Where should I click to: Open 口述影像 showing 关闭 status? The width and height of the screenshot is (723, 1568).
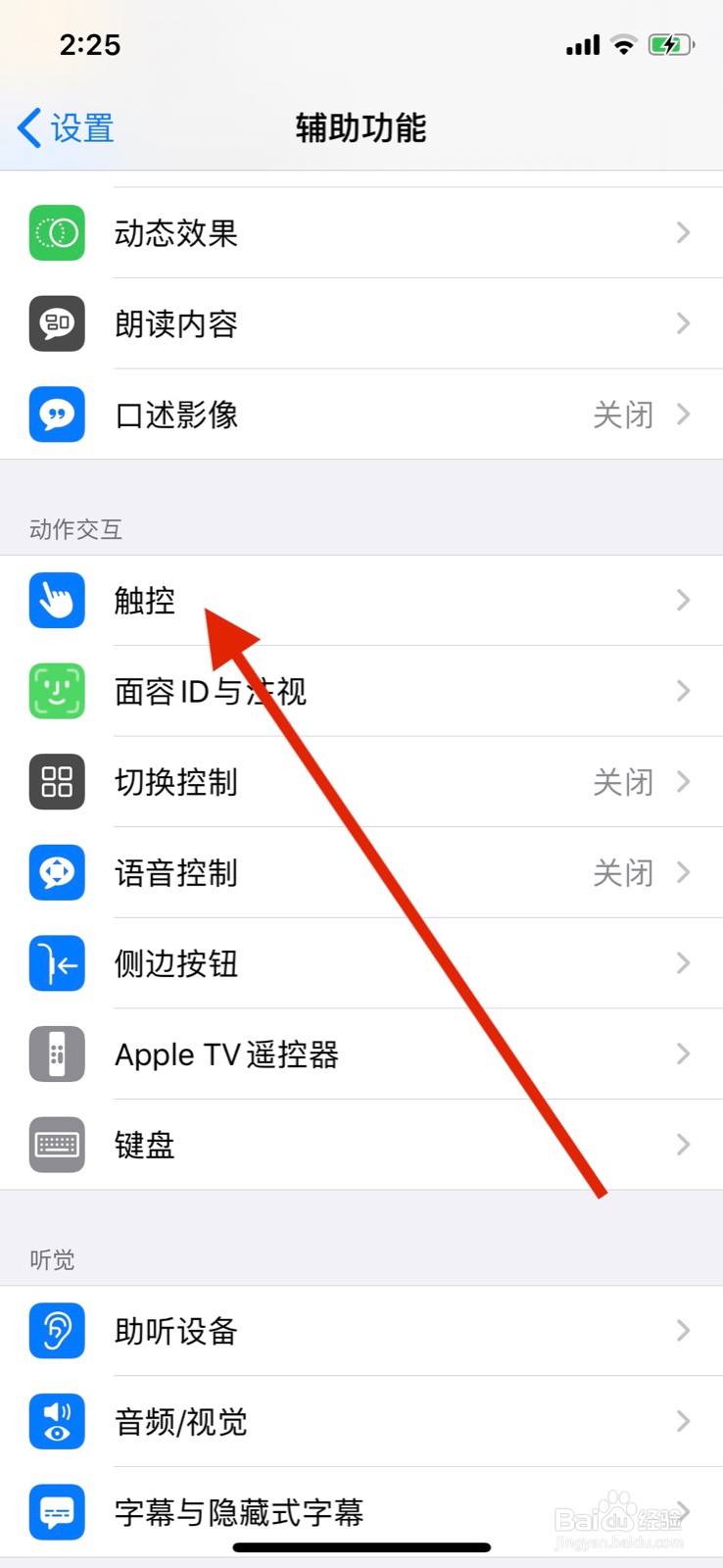point(362,415)
